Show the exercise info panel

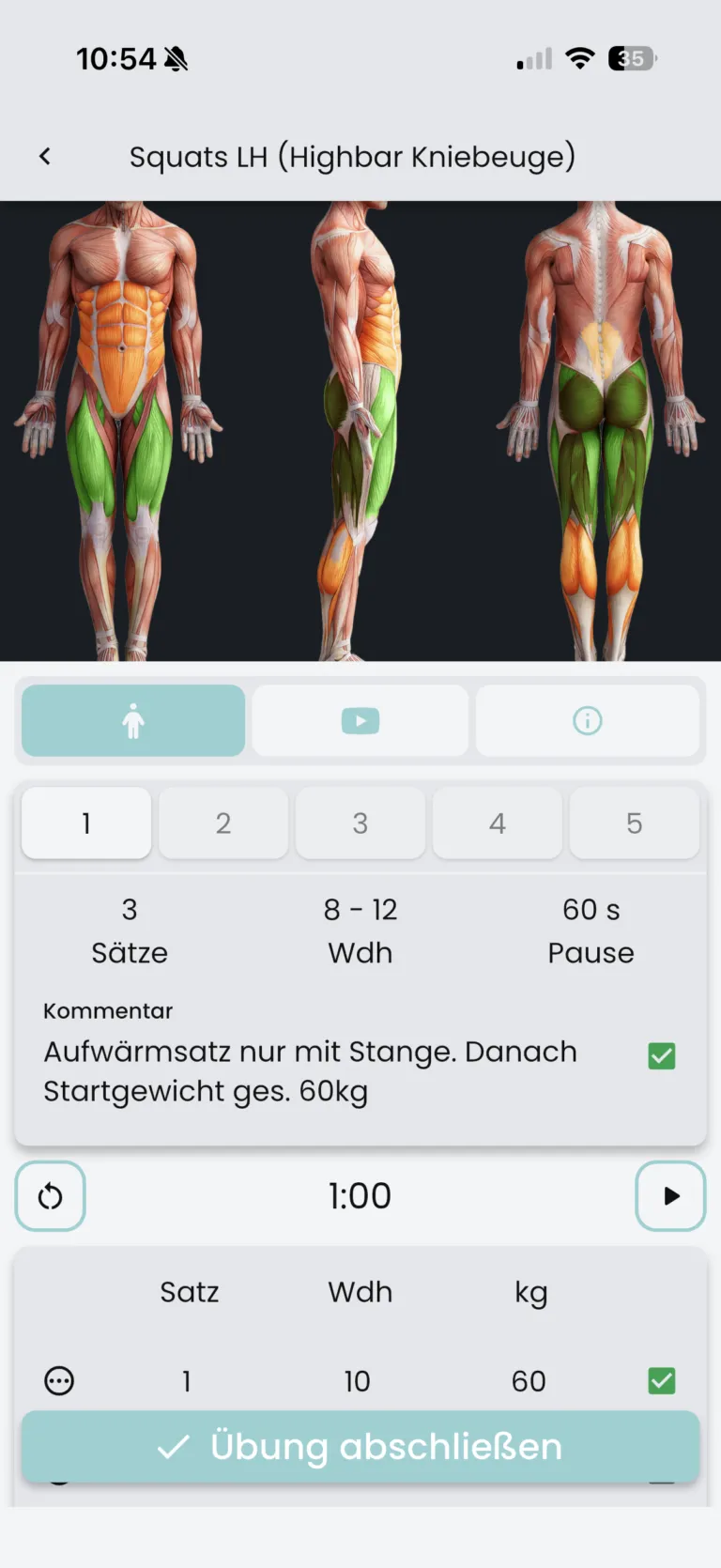coord(588,720)
